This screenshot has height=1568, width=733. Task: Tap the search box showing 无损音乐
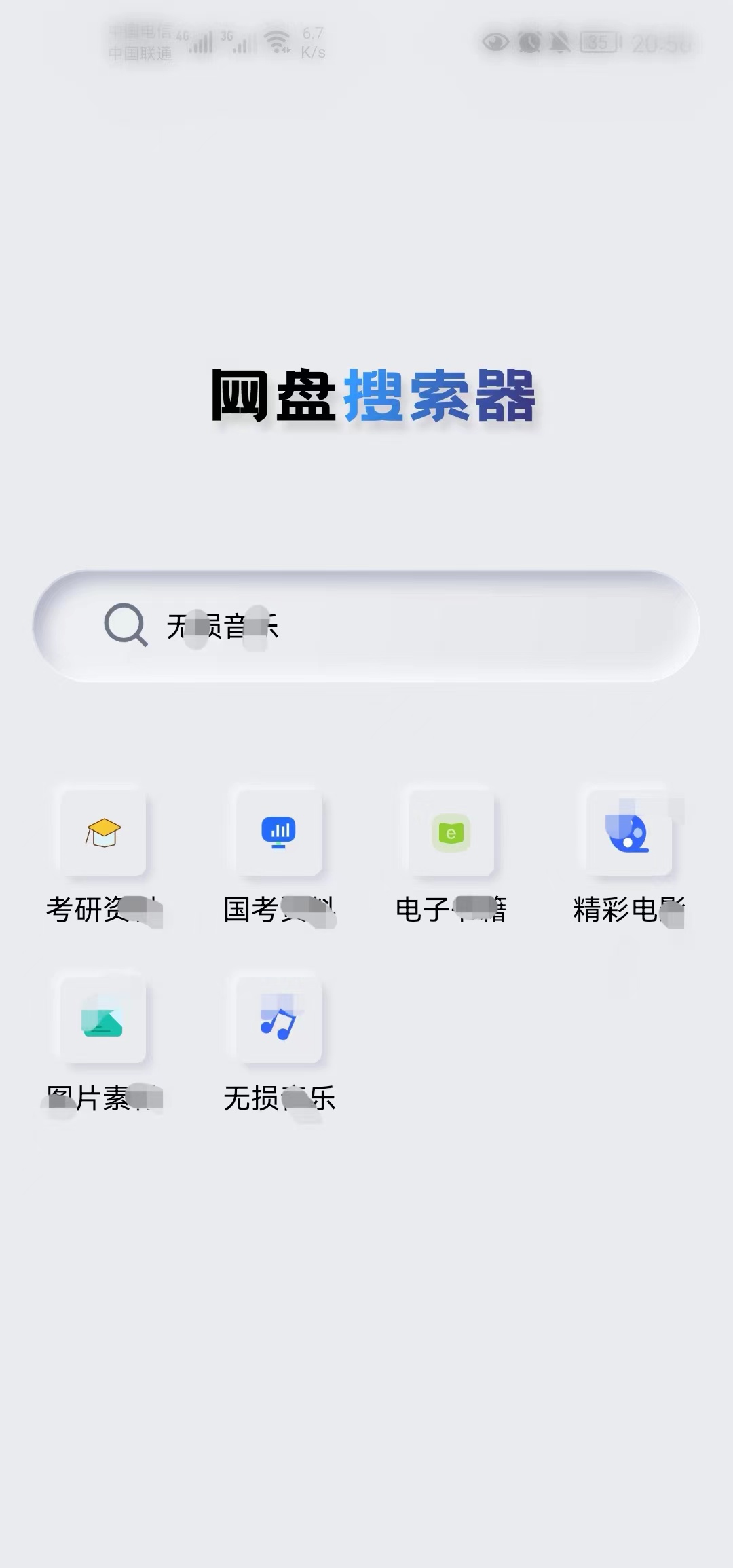pos(366,626)
